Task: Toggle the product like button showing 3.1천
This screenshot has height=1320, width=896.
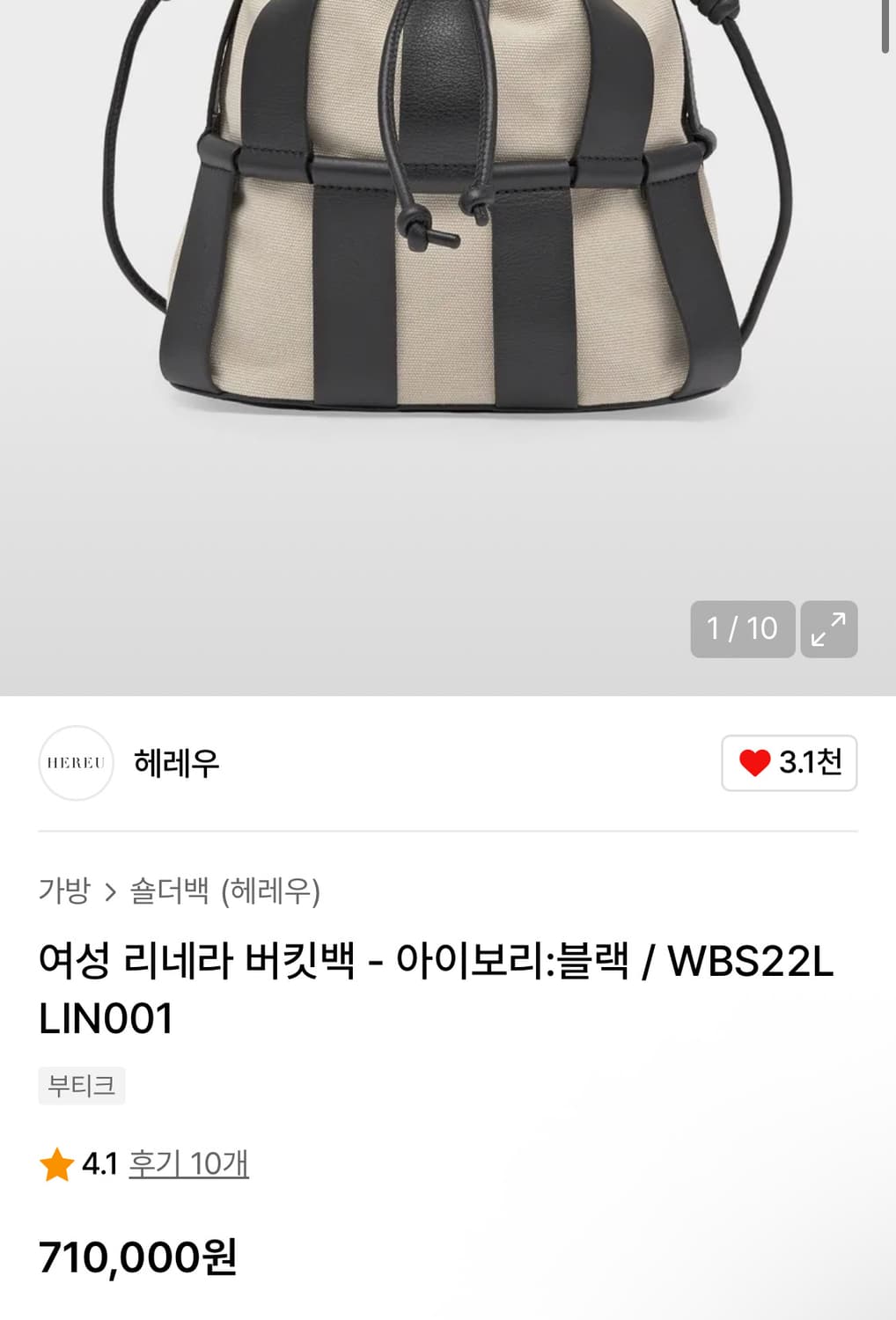Action: tap(788, 764)
